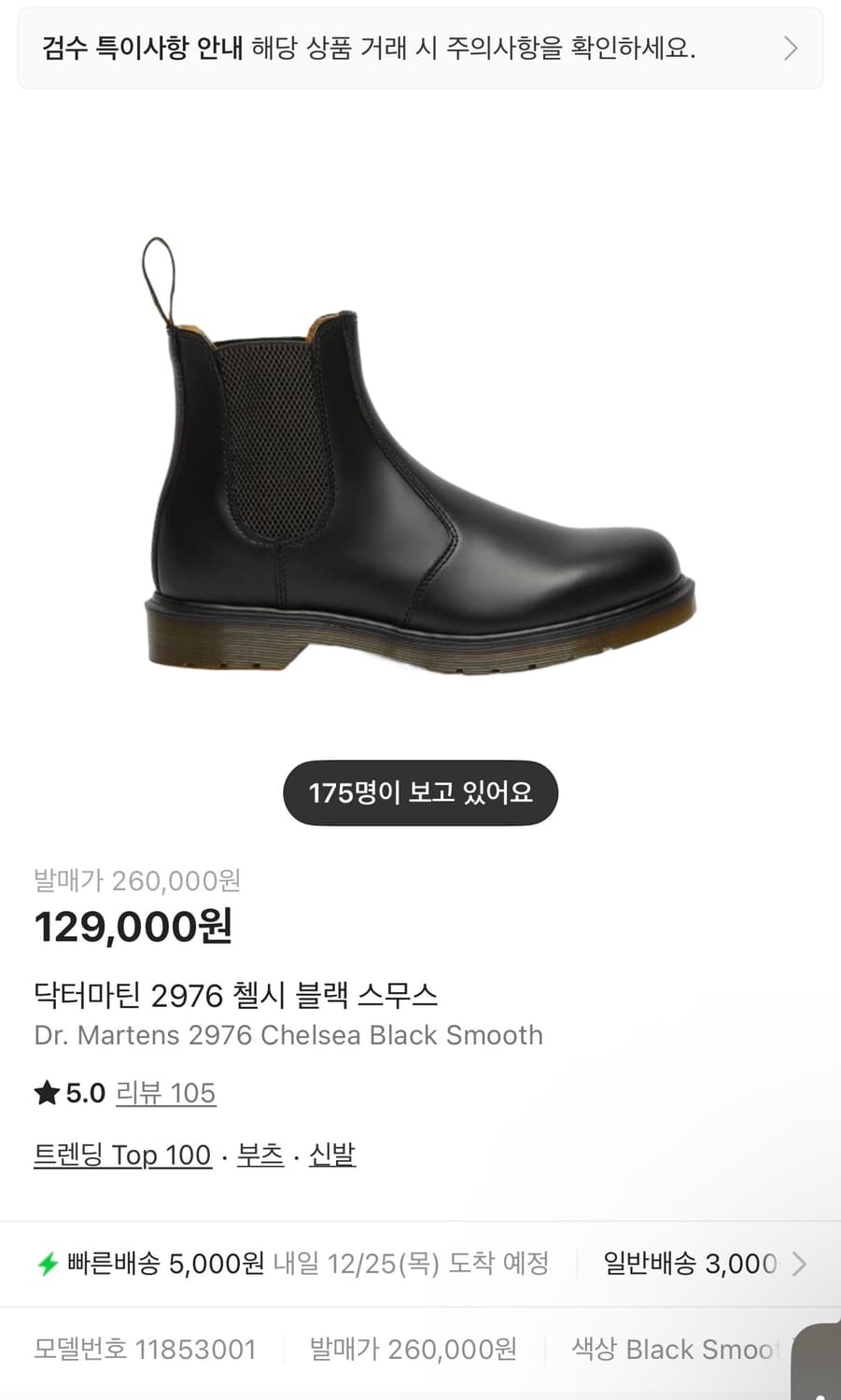Screen dimensions: 841x1400
Task: Click the 175명이 보고 있어요 badge
Action: 420,791
